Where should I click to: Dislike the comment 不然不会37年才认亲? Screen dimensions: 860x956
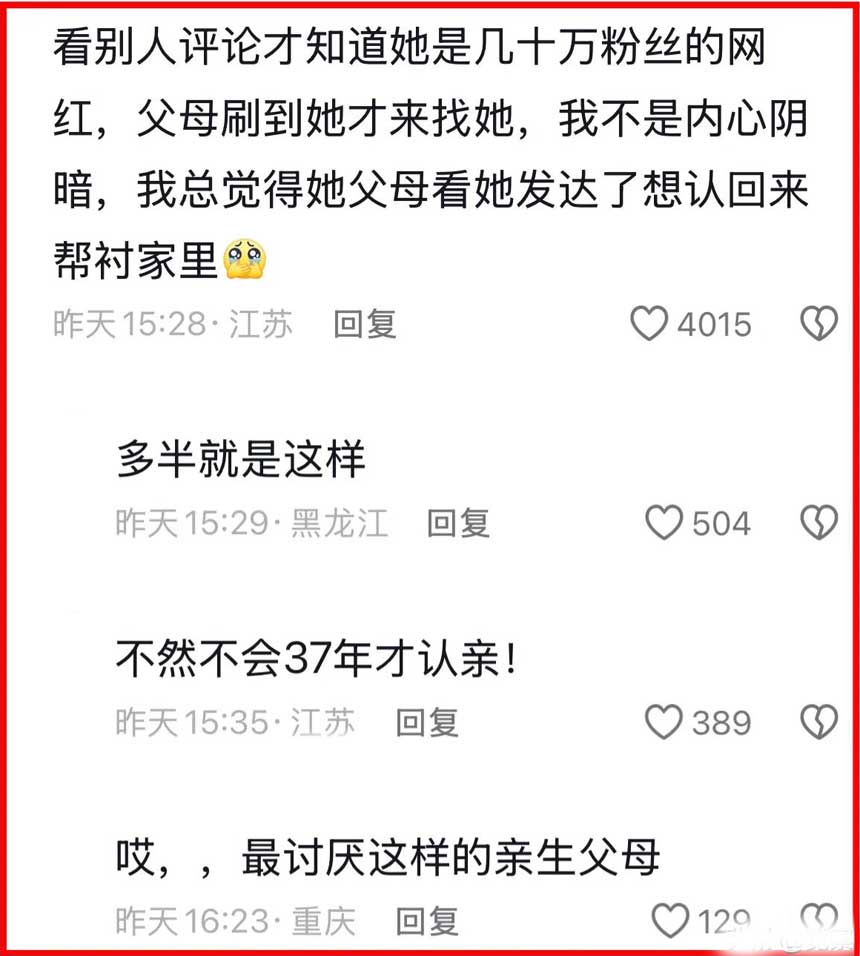click(819, 721)
